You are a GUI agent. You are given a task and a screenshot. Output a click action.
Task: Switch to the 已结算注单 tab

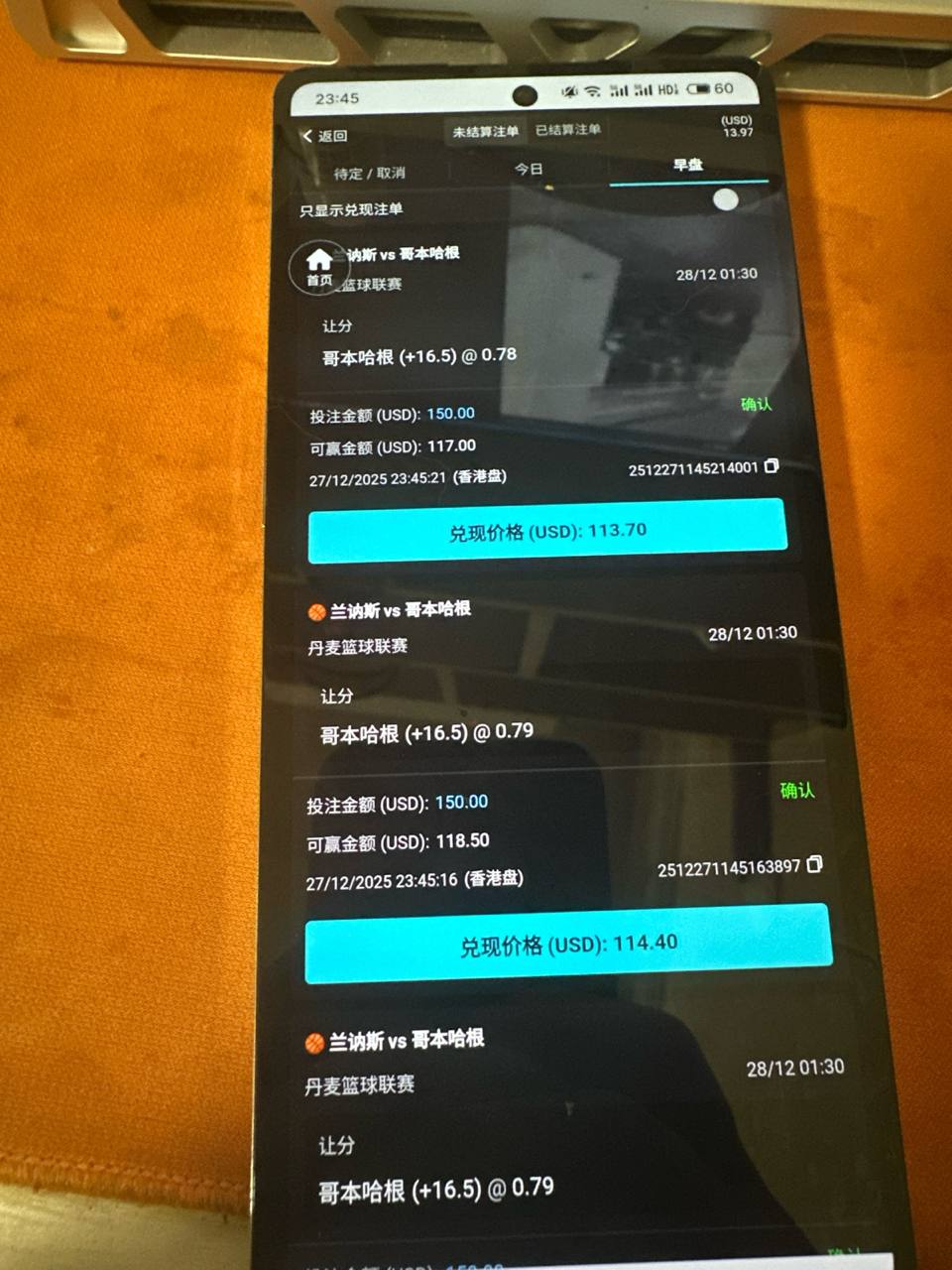pos(568,130)
